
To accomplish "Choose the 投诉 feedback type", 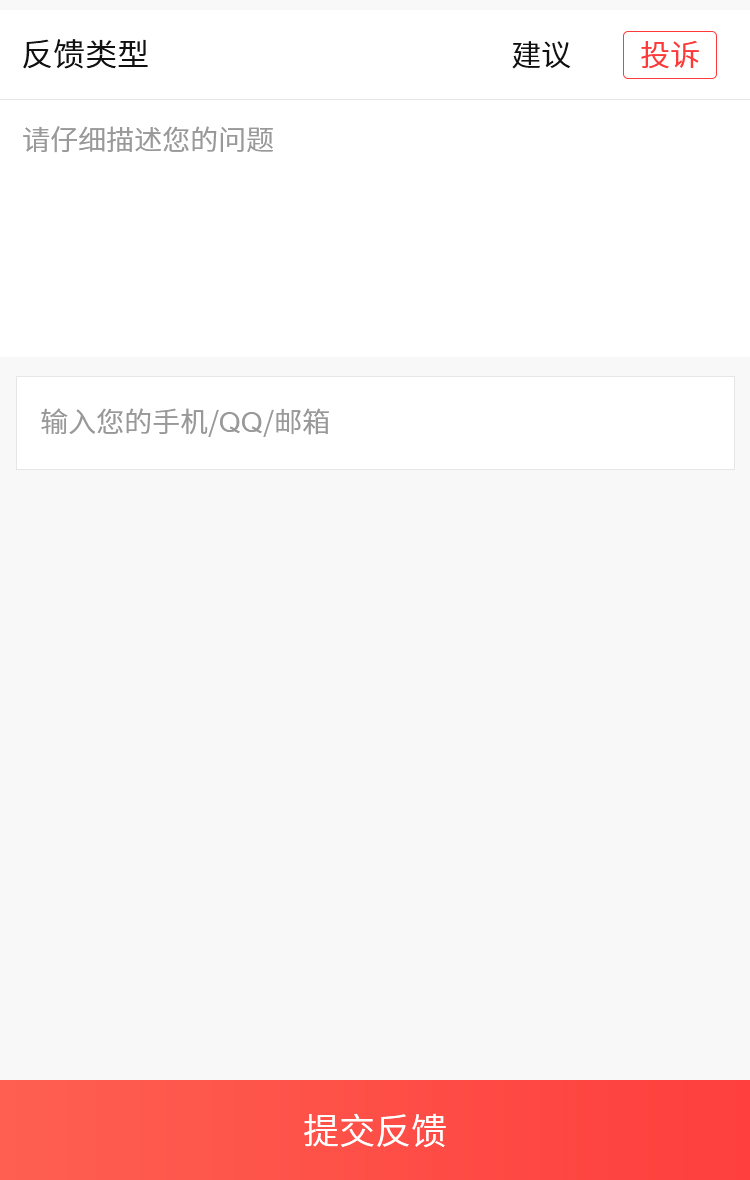I will tap(669, 55).
